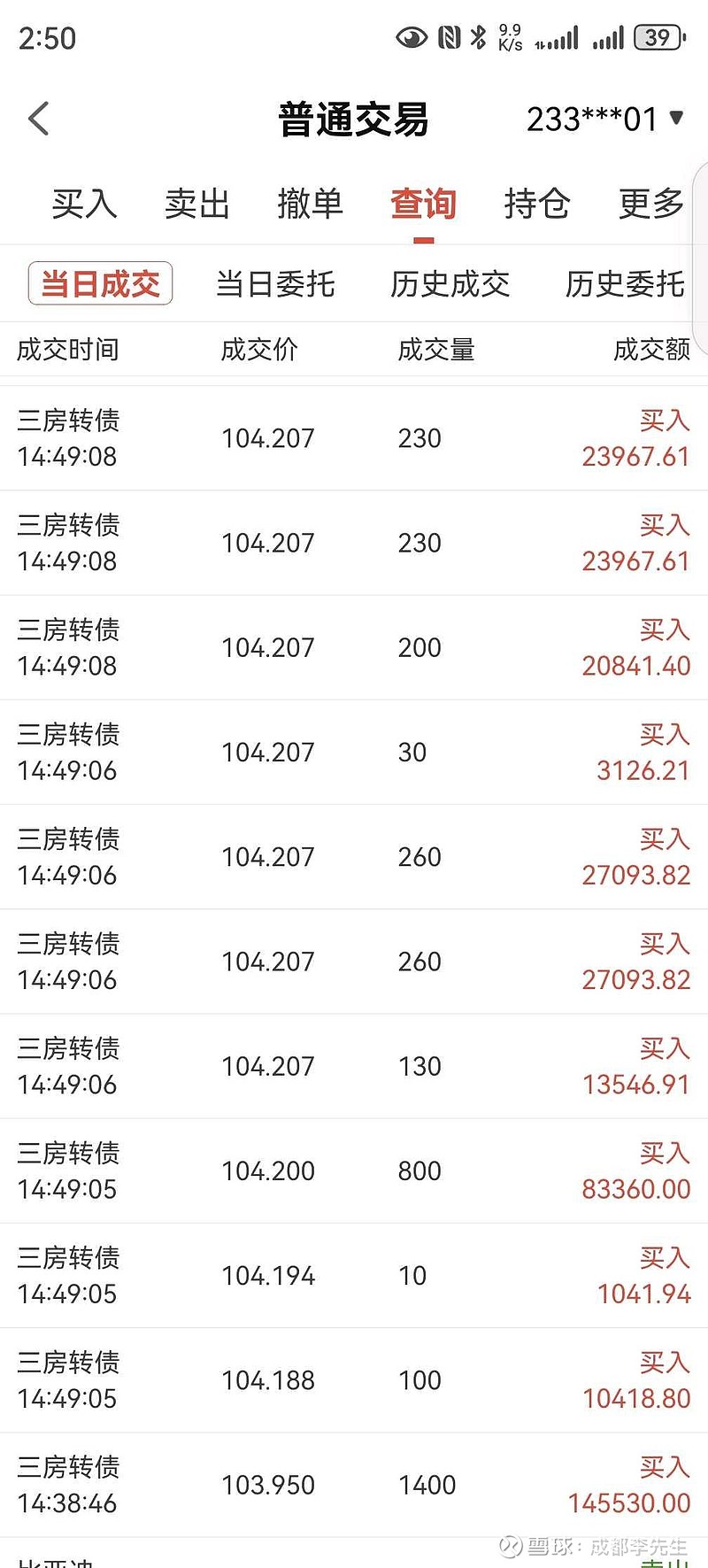
Task: Open the account selector 233***01
Action: (604, 119)
